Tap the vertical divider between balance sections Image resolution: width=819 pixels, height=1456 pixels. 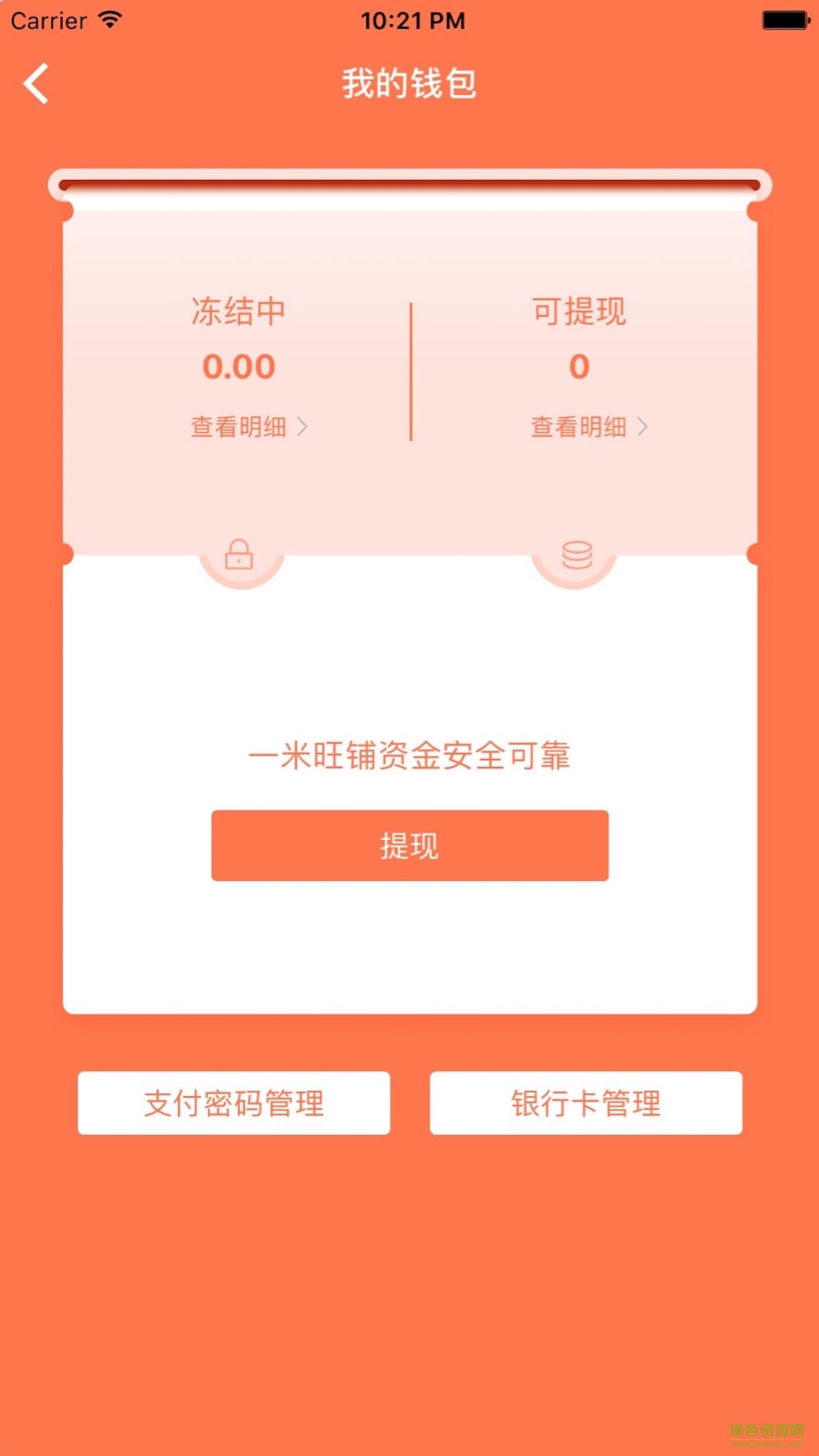pyautogui.click(x=411, y=369)
